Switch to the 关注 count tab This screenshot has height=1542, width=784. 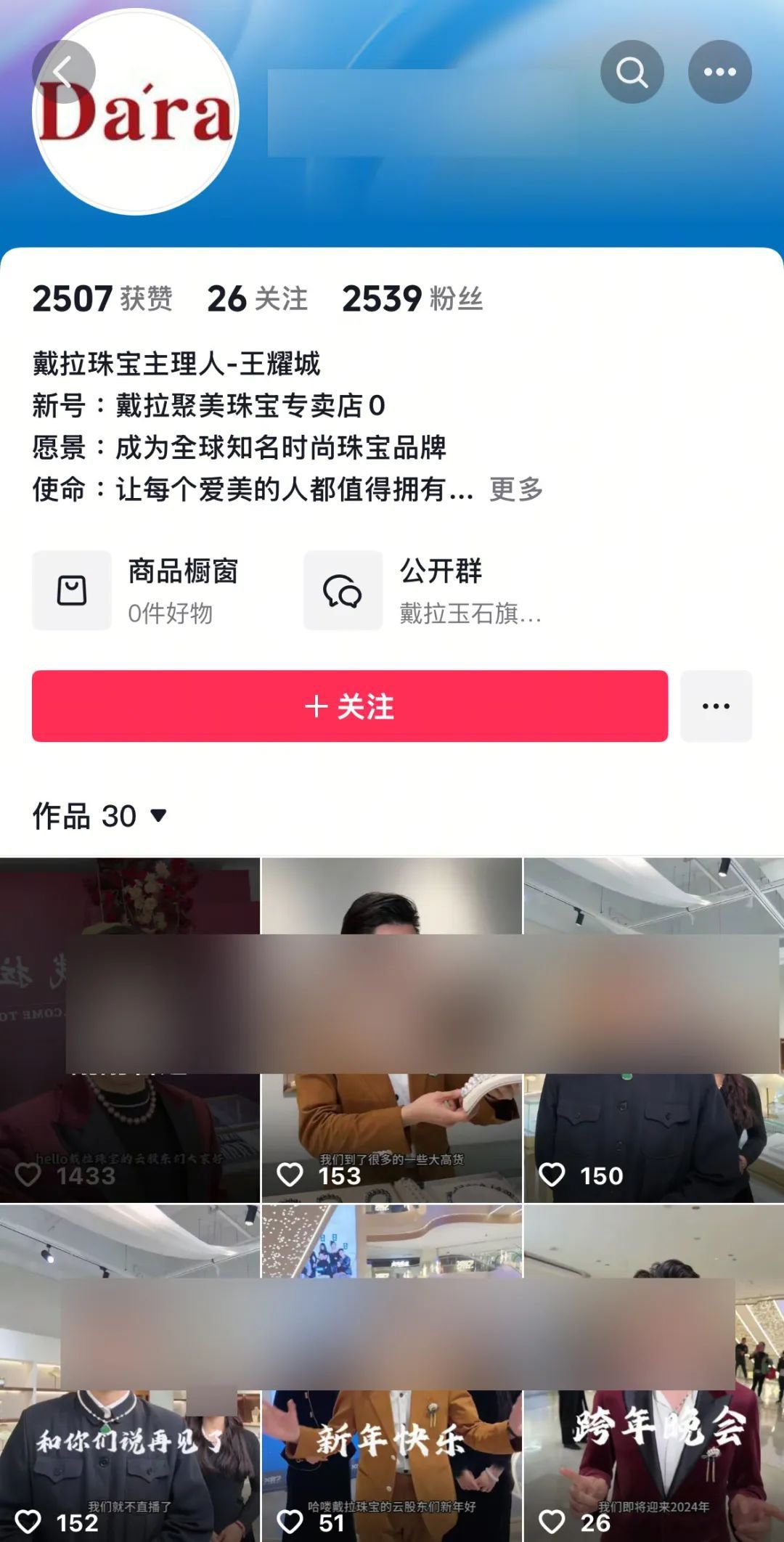(x=256, y=298)
